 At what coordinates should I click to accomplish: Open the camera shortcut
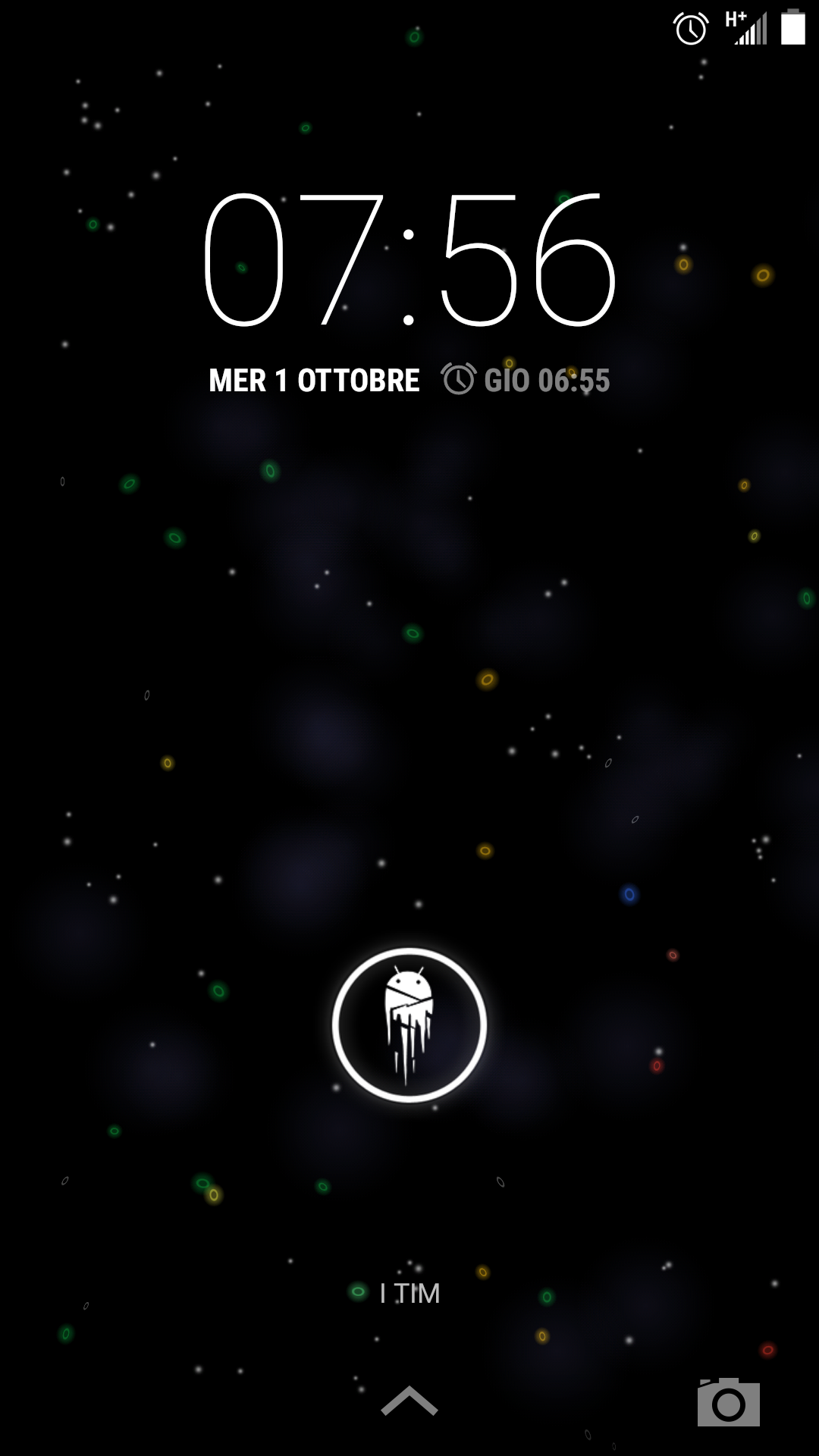[x=728, y=1402]
